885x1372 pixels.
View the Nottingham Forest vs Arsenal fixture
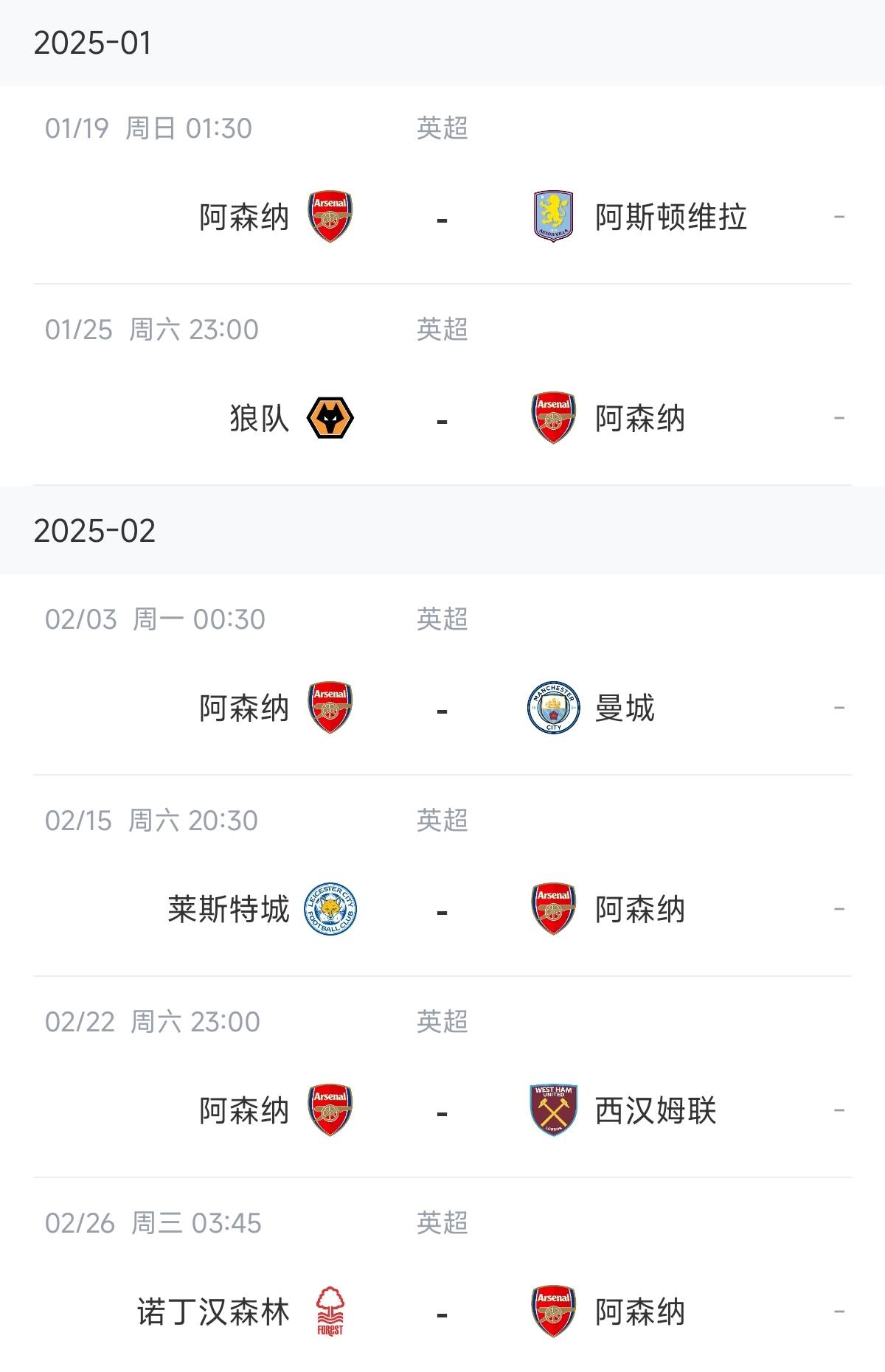coord(442,1312)
